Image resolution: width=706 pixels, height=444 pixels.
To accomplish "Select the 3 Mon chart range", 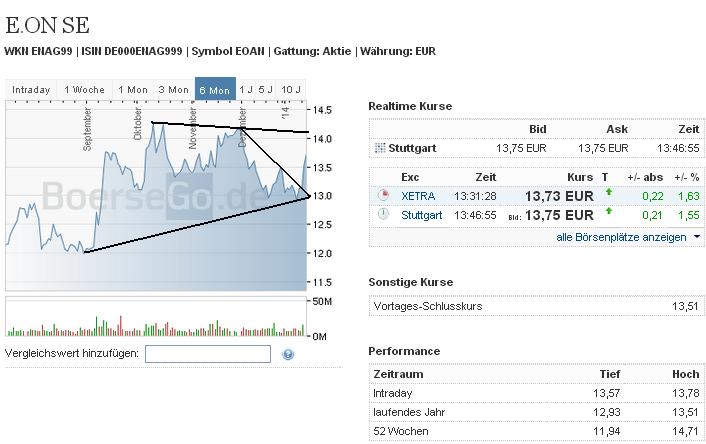I will click(173, 89).
